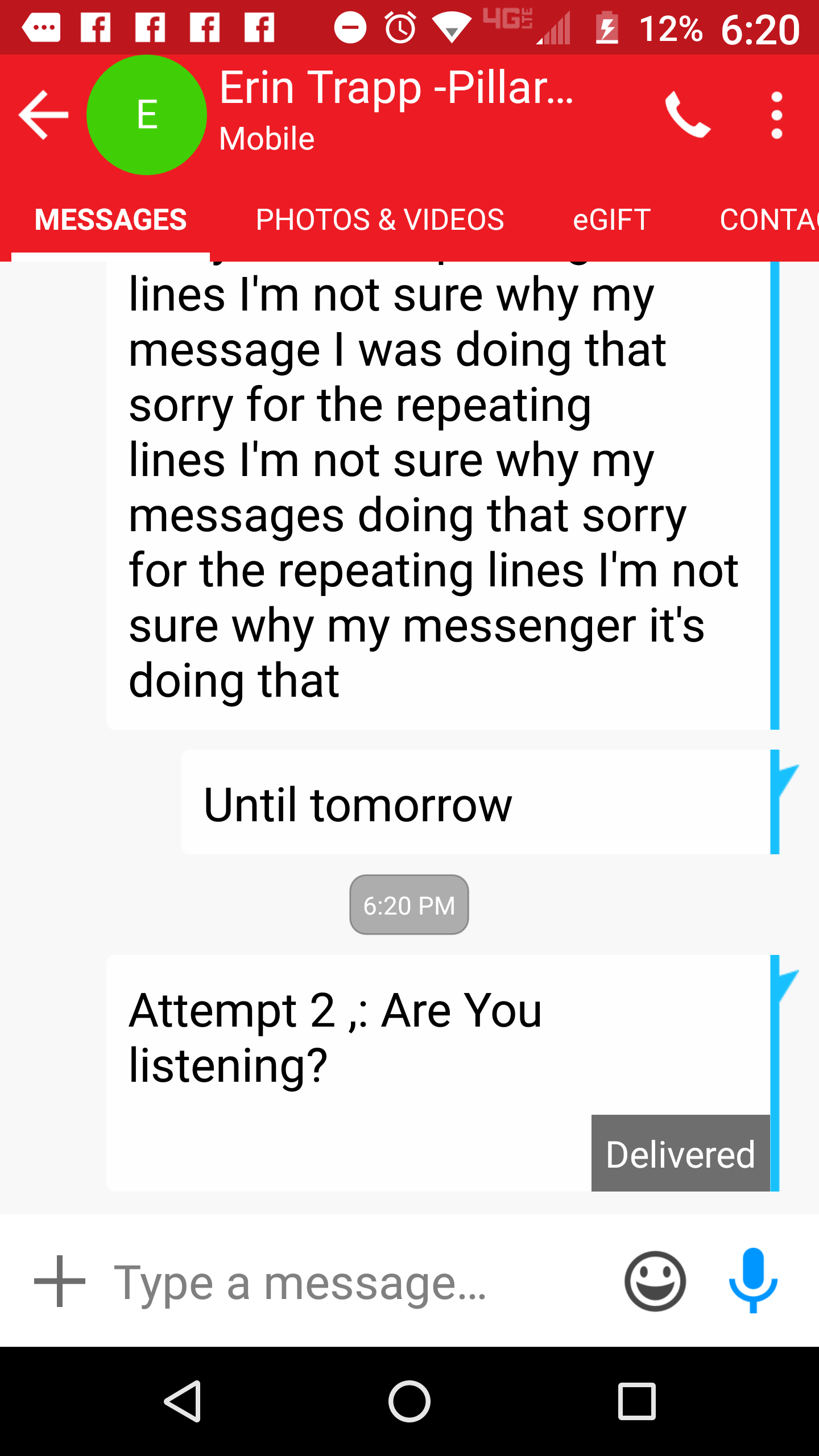
Task: Start voice input with the microphone
Action: (x=753, y=1281)
